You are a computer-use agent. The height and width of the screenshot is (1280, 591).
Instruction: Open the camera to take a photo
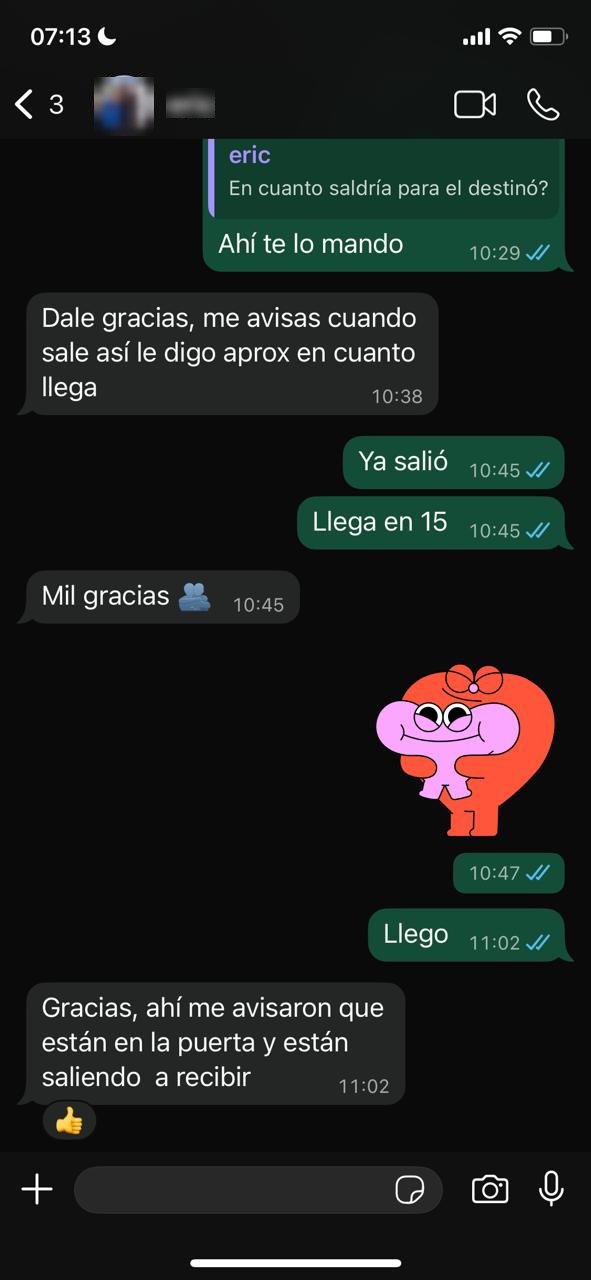(x=490, y=1189)
